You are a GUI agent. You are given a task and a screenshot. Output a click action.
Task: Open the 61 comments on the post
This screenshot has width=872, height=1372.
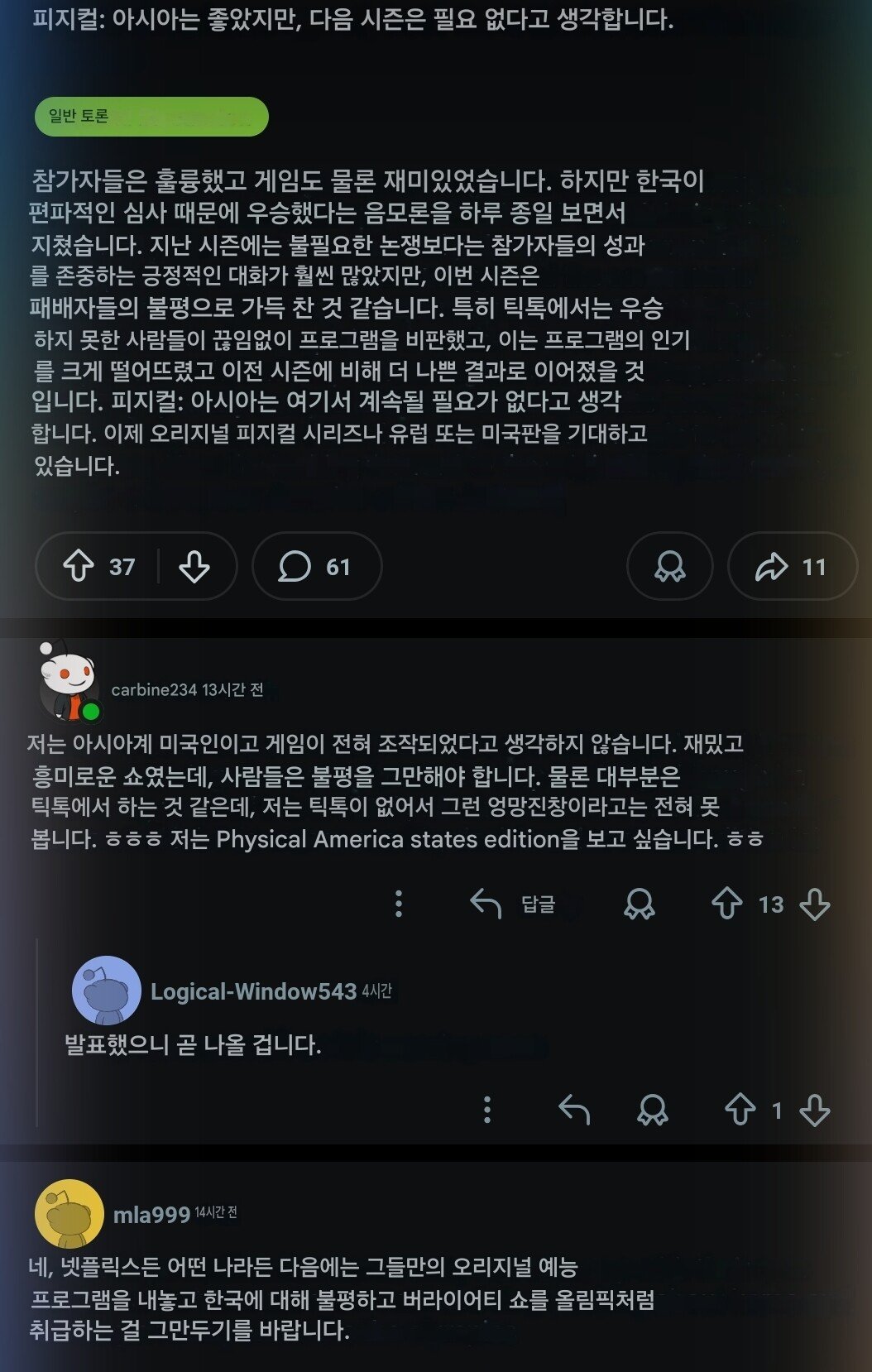[x=315, y=567]
